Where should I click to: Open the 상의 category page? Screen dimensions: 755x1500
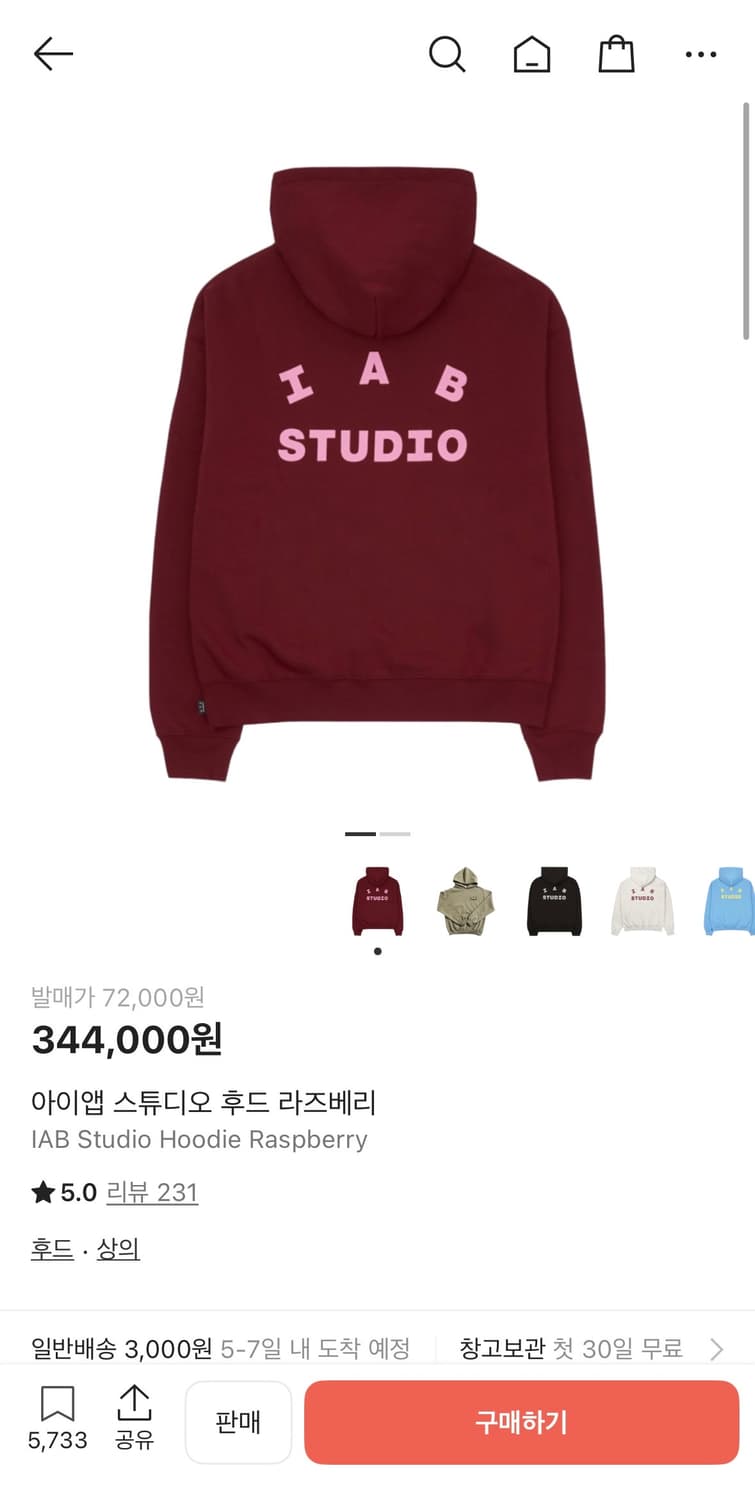(117, 1249)
